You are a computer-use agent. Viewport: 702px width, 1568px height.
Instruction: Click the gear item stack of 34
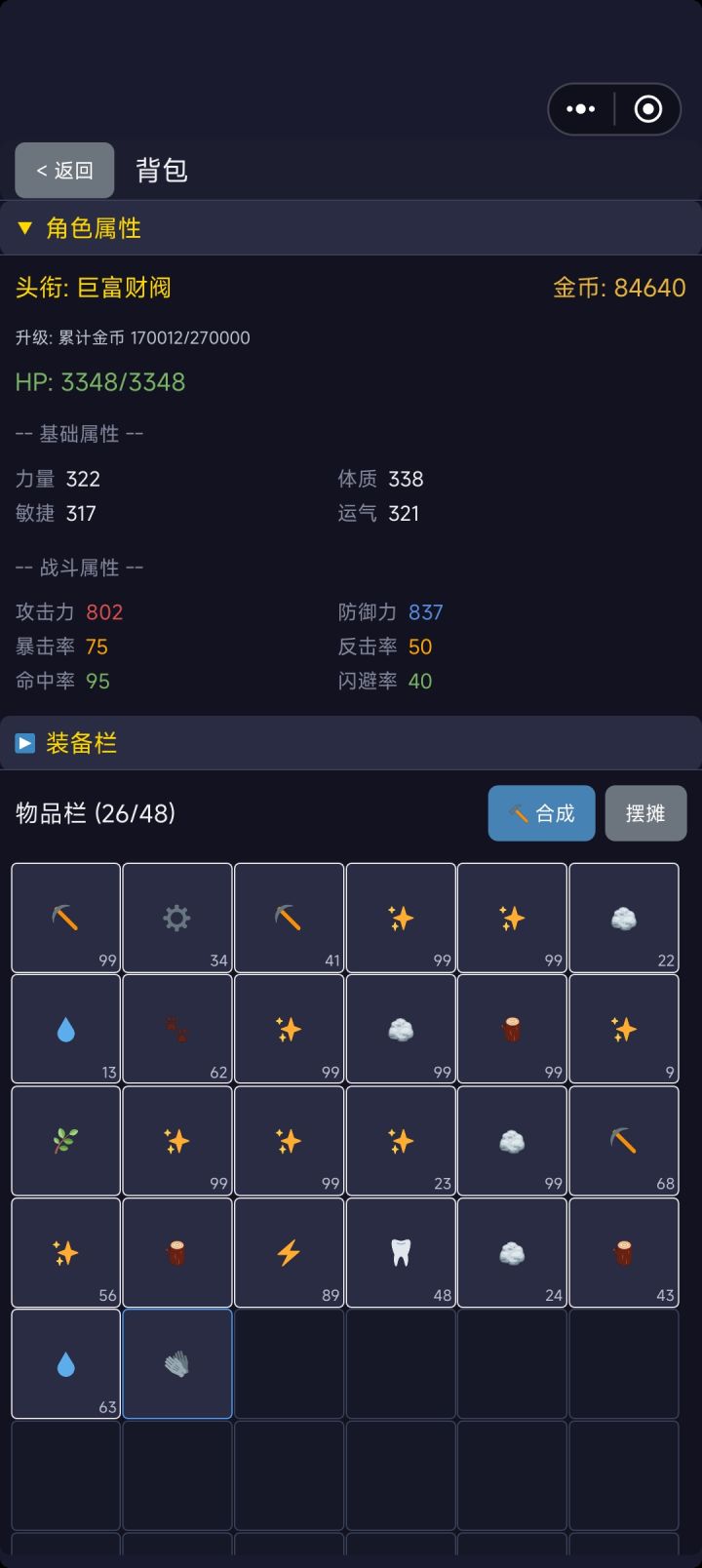click(177, 918)
